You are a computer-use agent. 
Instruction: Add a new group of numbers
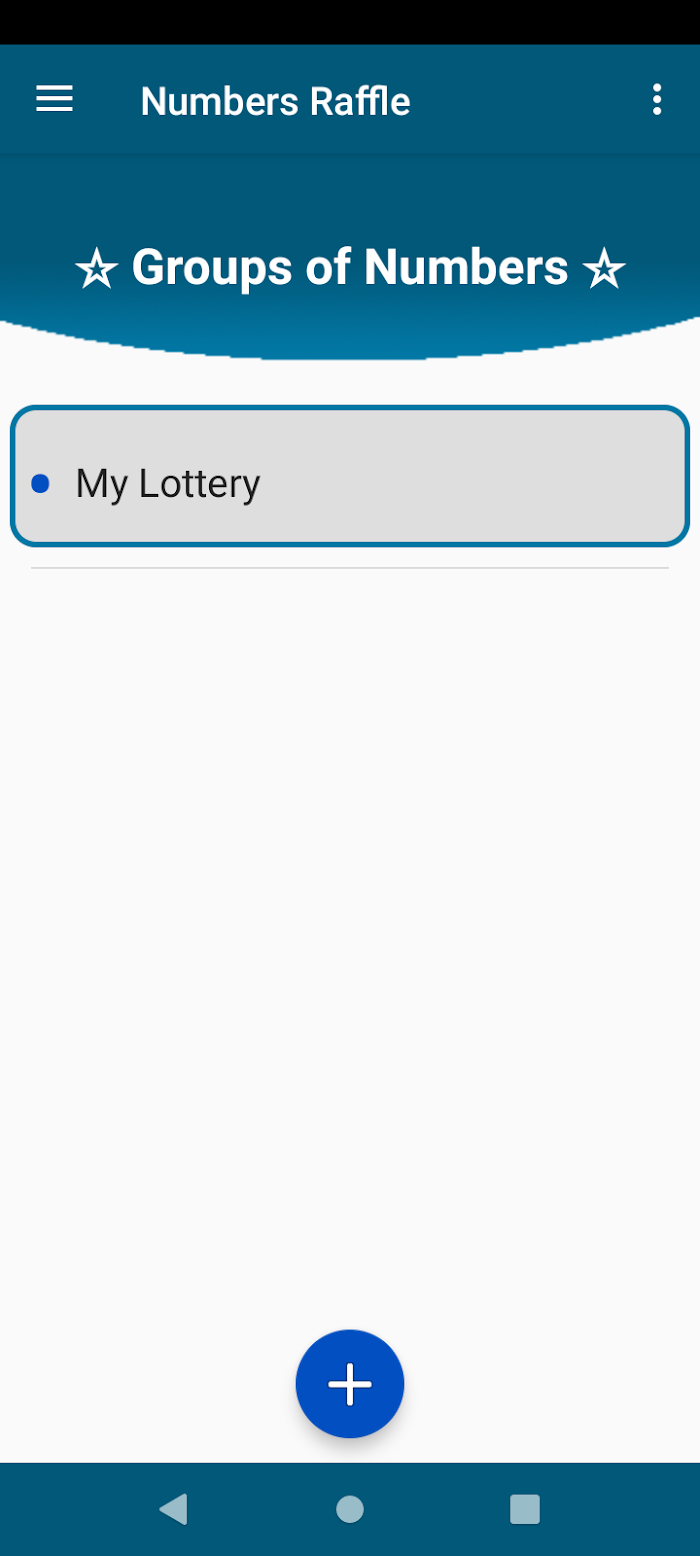click(x=350, y=1384)
